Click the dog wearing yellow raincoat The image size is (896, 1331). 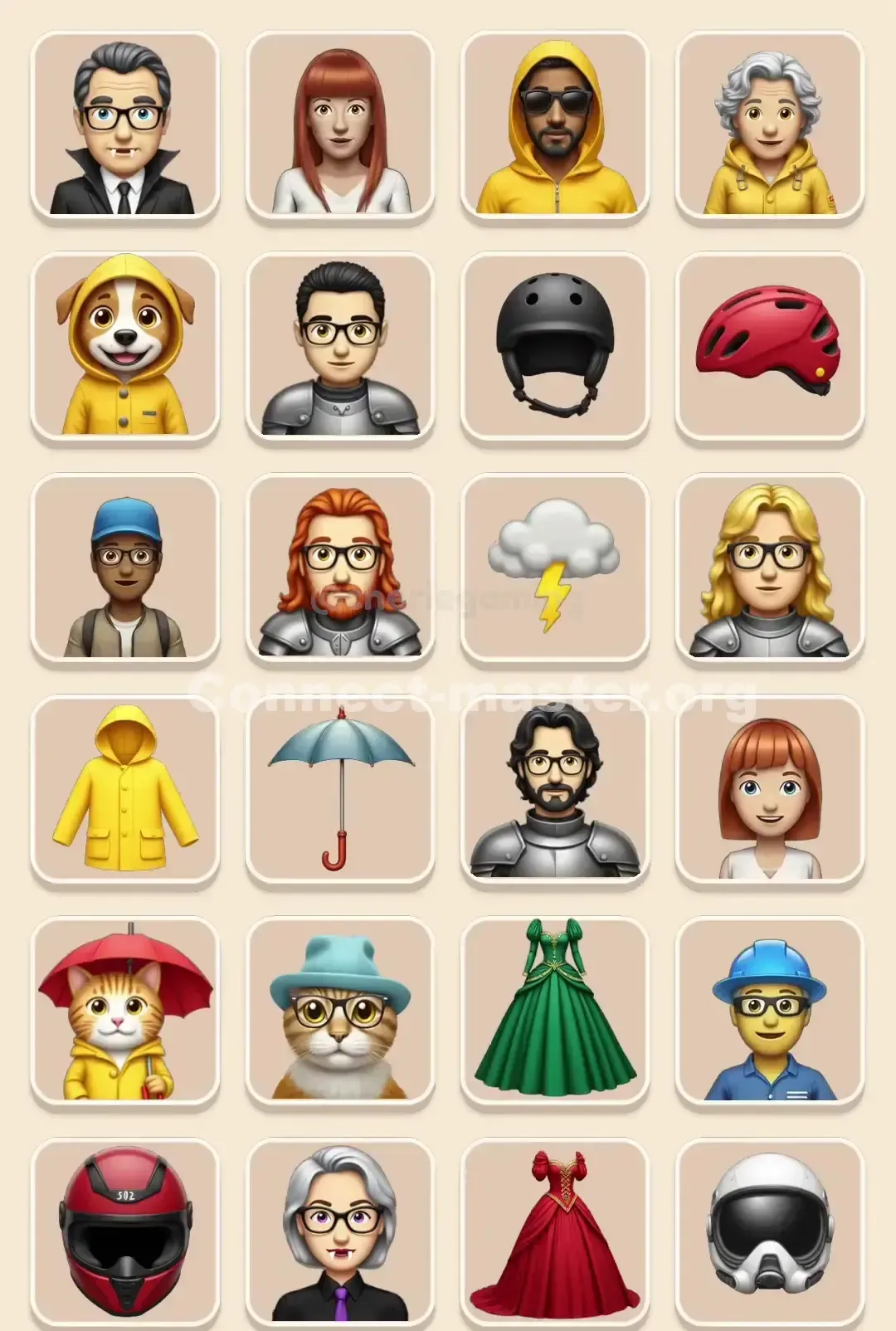point(126,349)
